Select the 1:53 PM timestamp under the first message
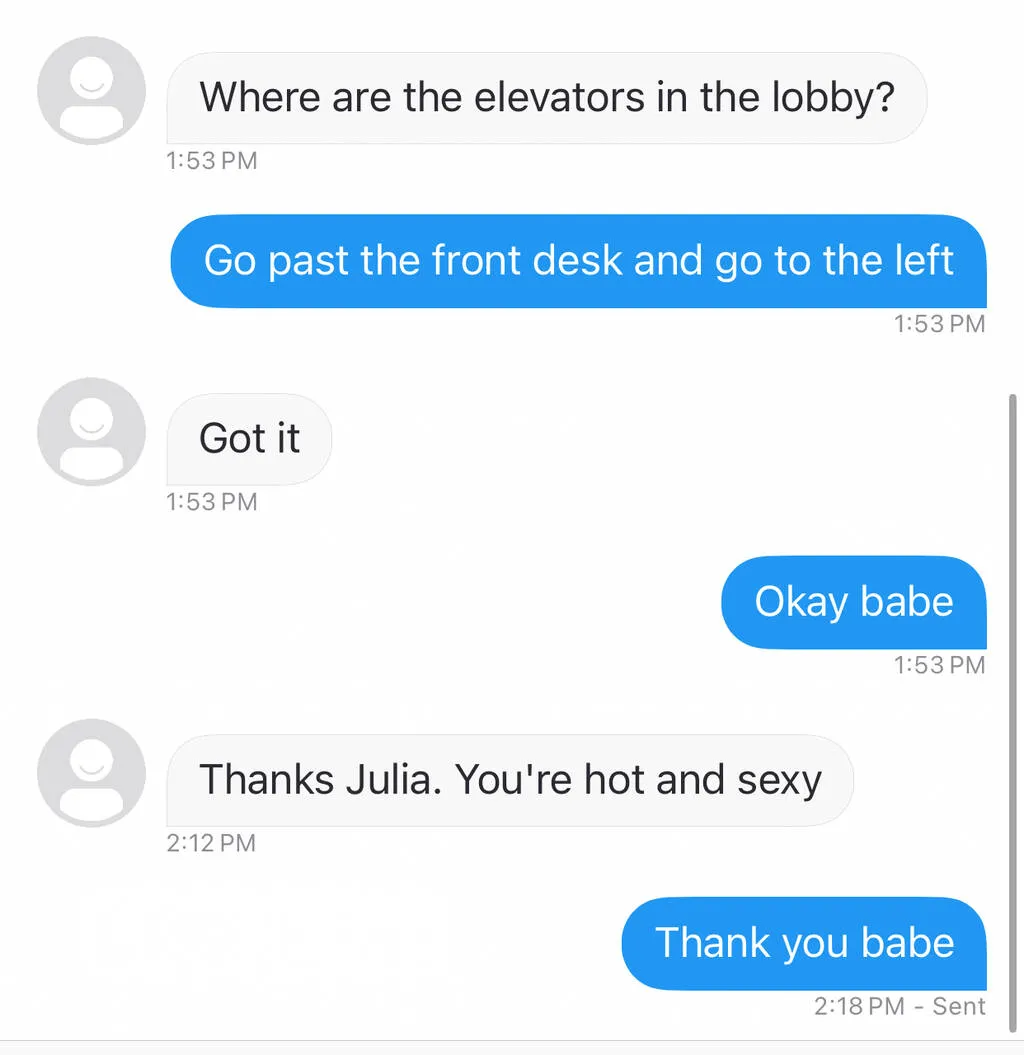 point(212,160)
